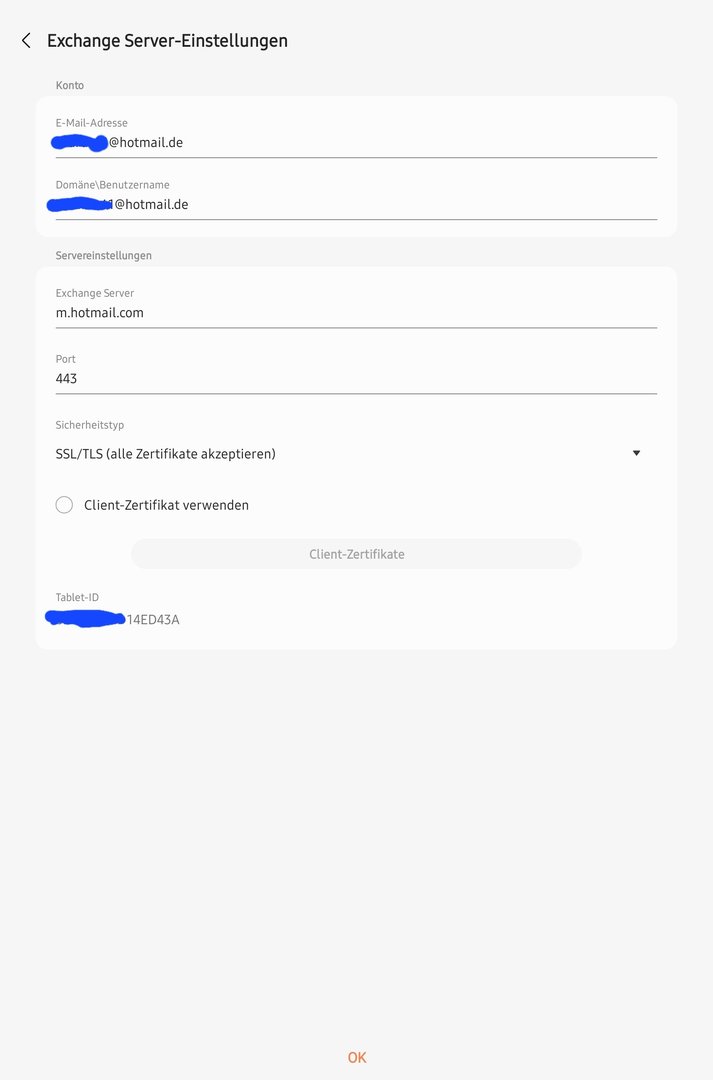The width and height of the screenshot is (713, 1080).
Task: Edit the Exchange Server field
Action: click(355, 313)
